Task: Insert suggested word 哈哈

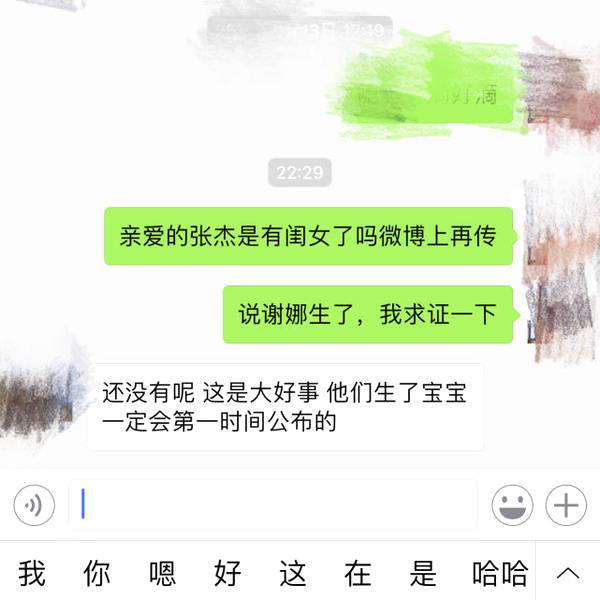Action: point(499,573)
